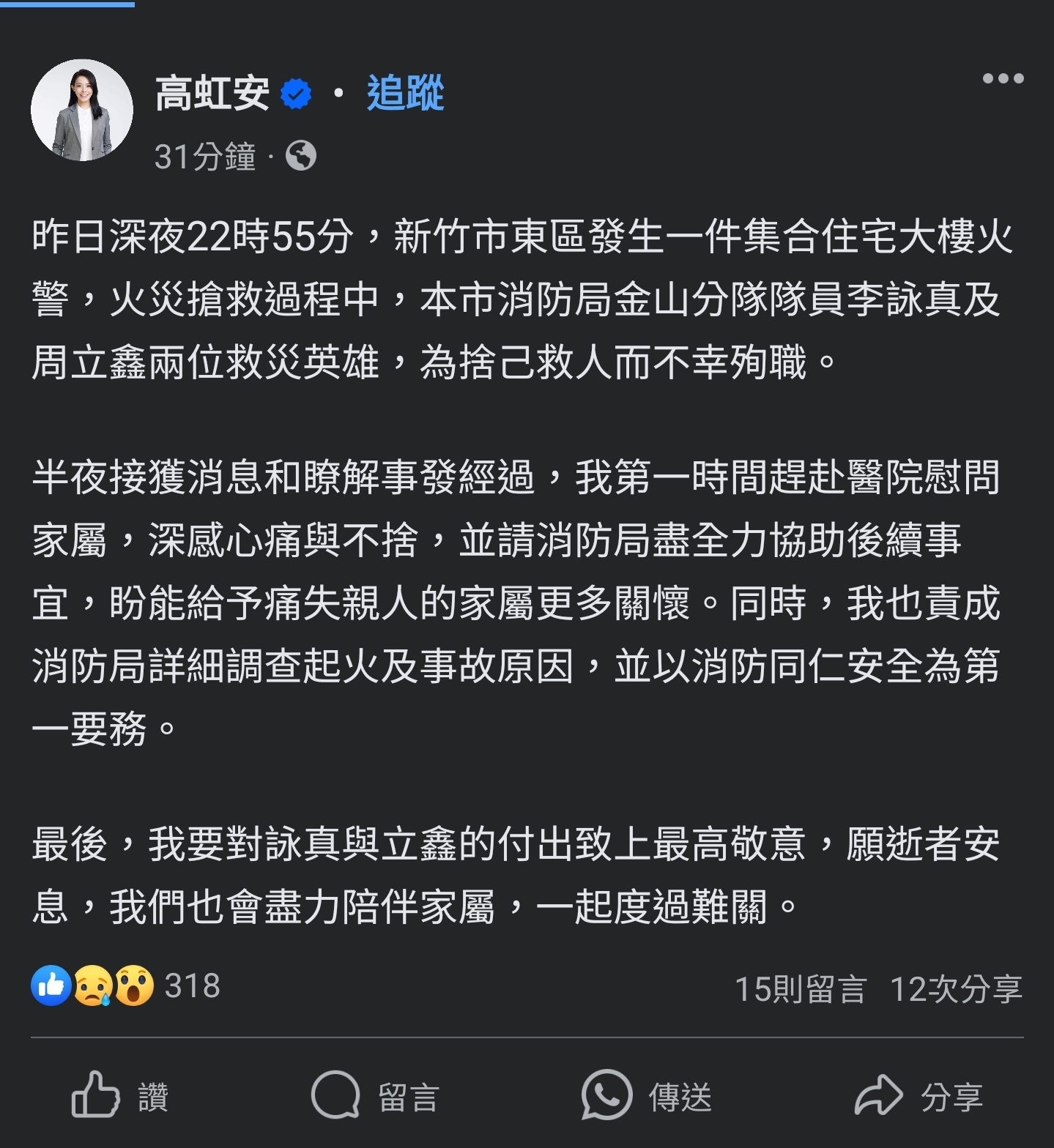Tap 留言 to write a comment
1054x1148 pixels.
[375, 1096]
